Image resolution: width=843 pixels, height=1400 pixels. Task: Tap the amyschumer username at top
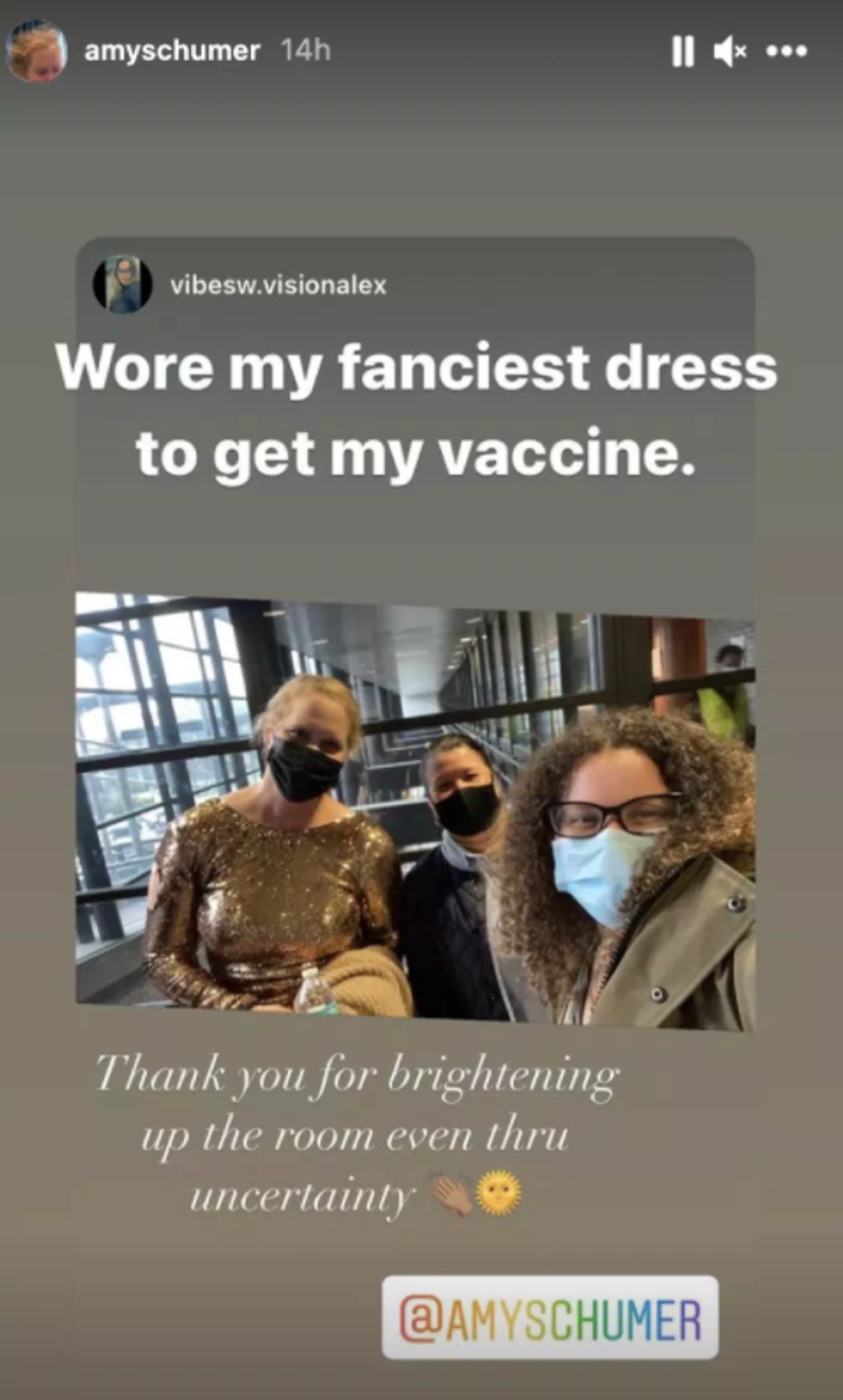172,51
